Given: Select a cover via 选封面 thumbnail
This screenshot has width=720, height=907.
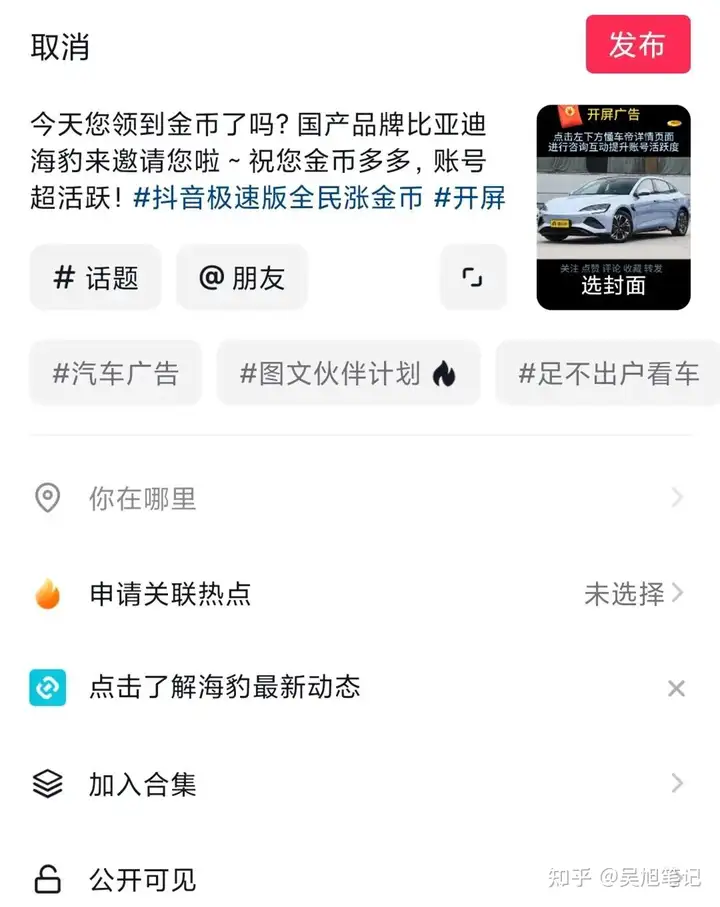Looking at the screenshot, I should tap(613, 208).
